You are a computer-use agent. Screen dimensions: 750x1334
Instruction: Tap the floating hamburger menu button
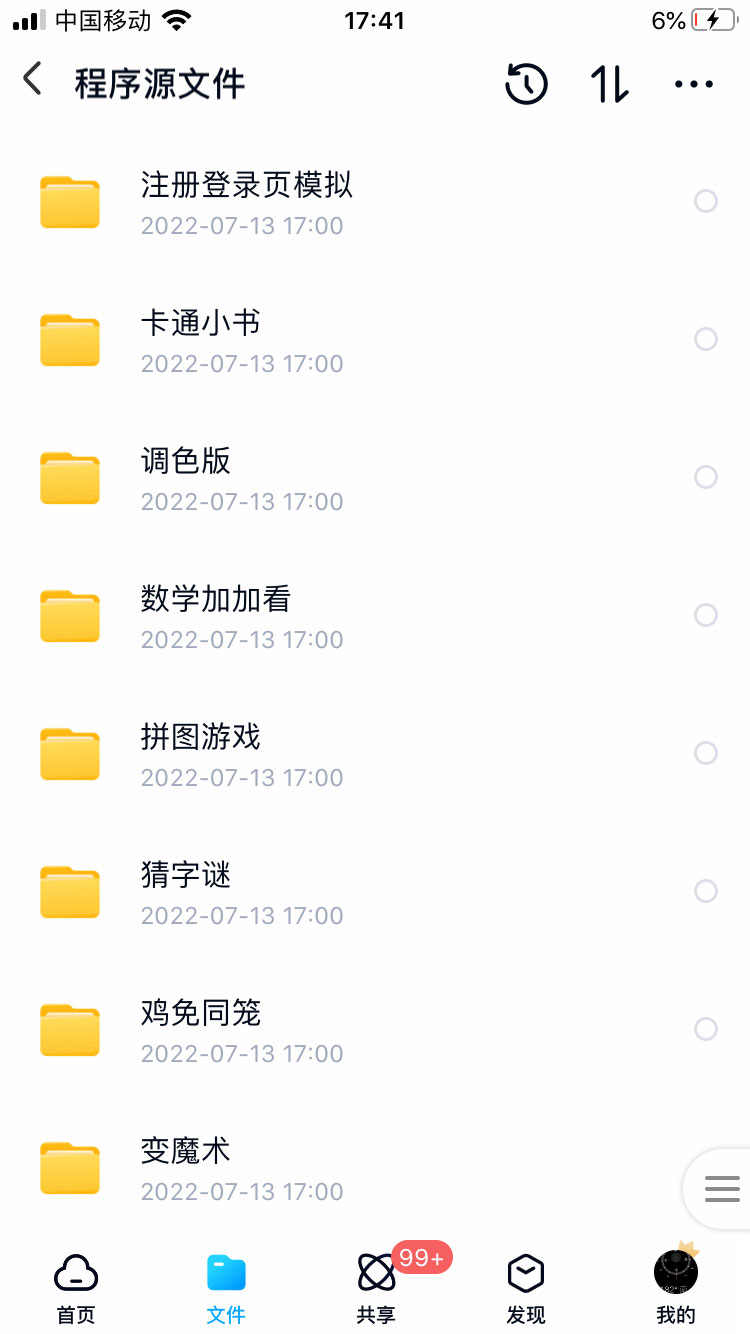[x=722, y=1189]
